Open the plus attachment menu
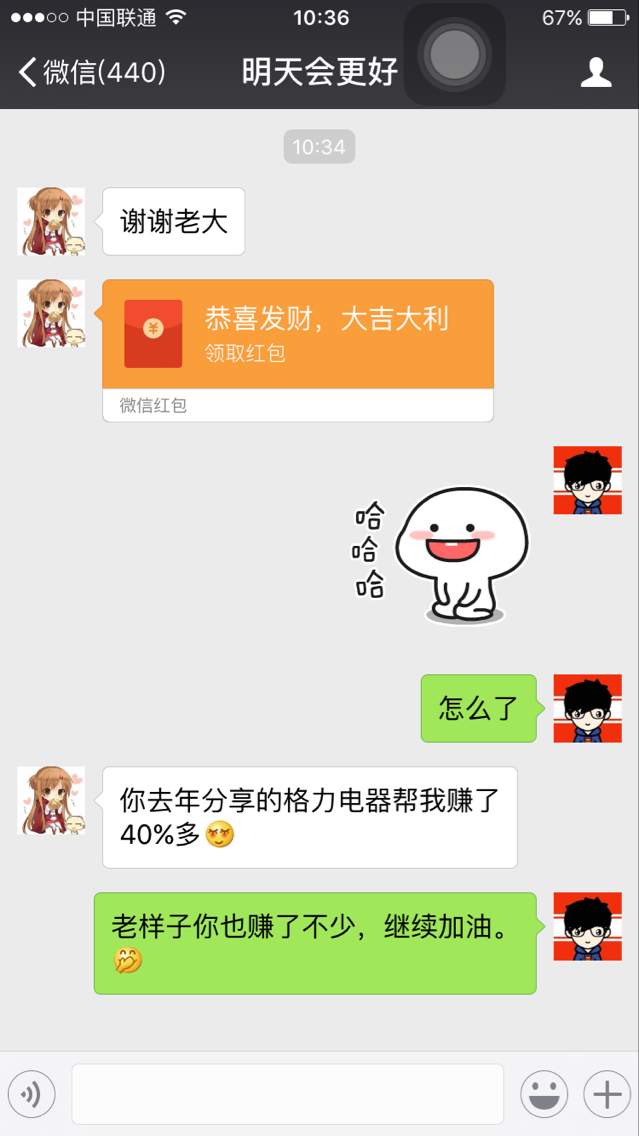Image resolution: width=639 pixels, height=1136 pixels. 607,1094
